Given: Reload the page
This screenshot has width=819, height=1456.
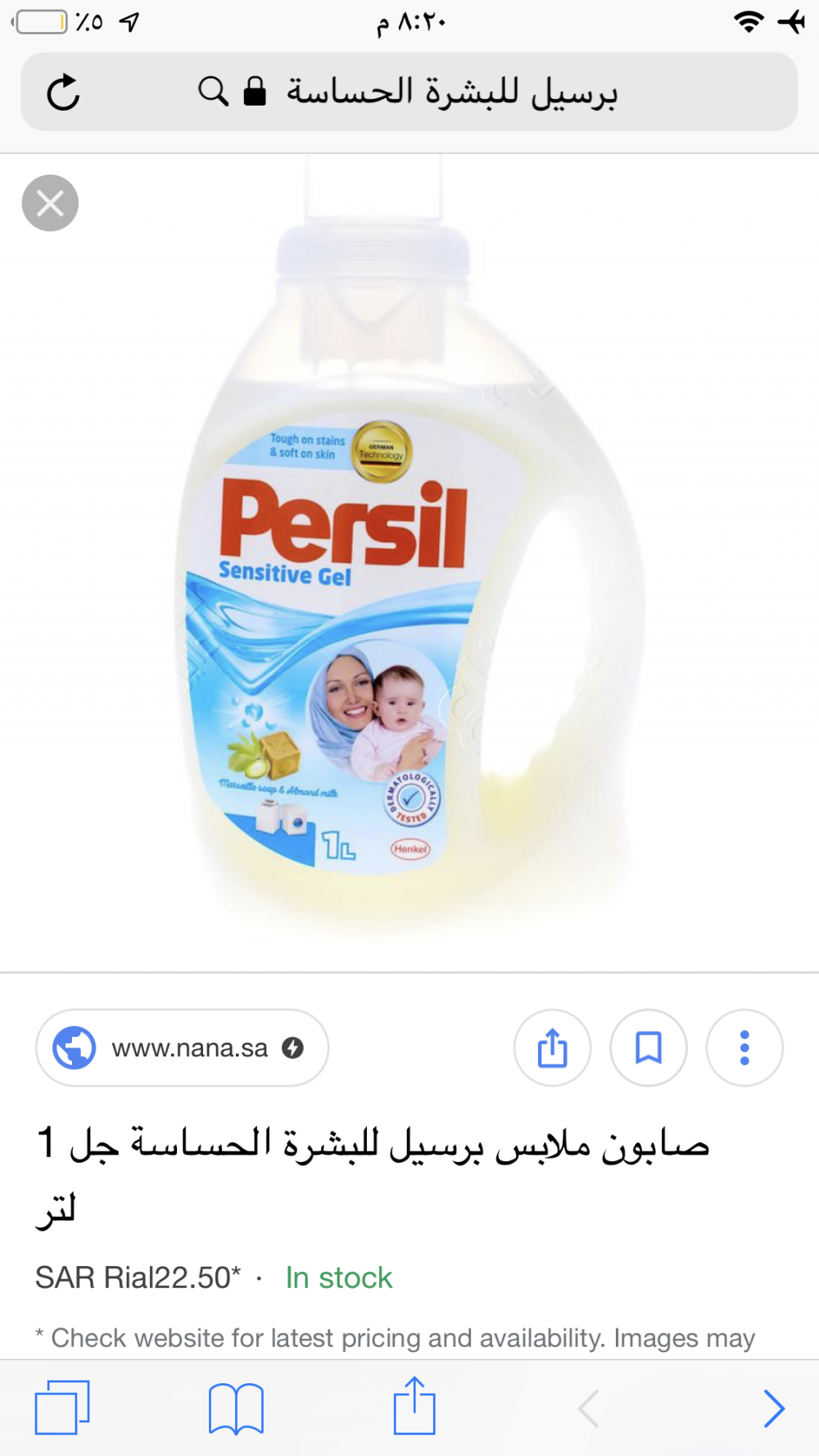Looking at the screenshot, I should click(x=63, y=92).
